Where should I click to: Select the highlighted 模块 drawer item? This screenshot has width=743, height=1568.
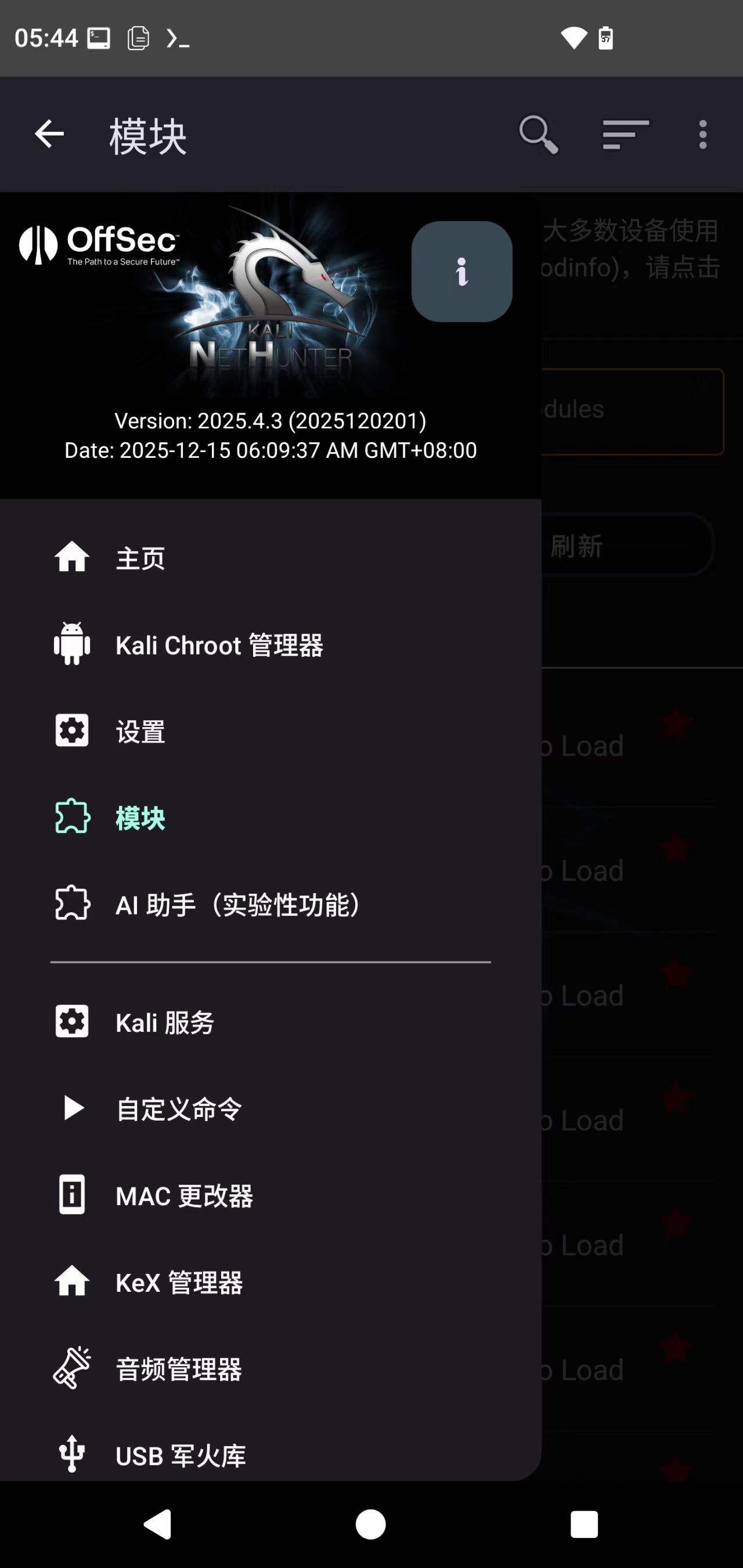[139, 818]
